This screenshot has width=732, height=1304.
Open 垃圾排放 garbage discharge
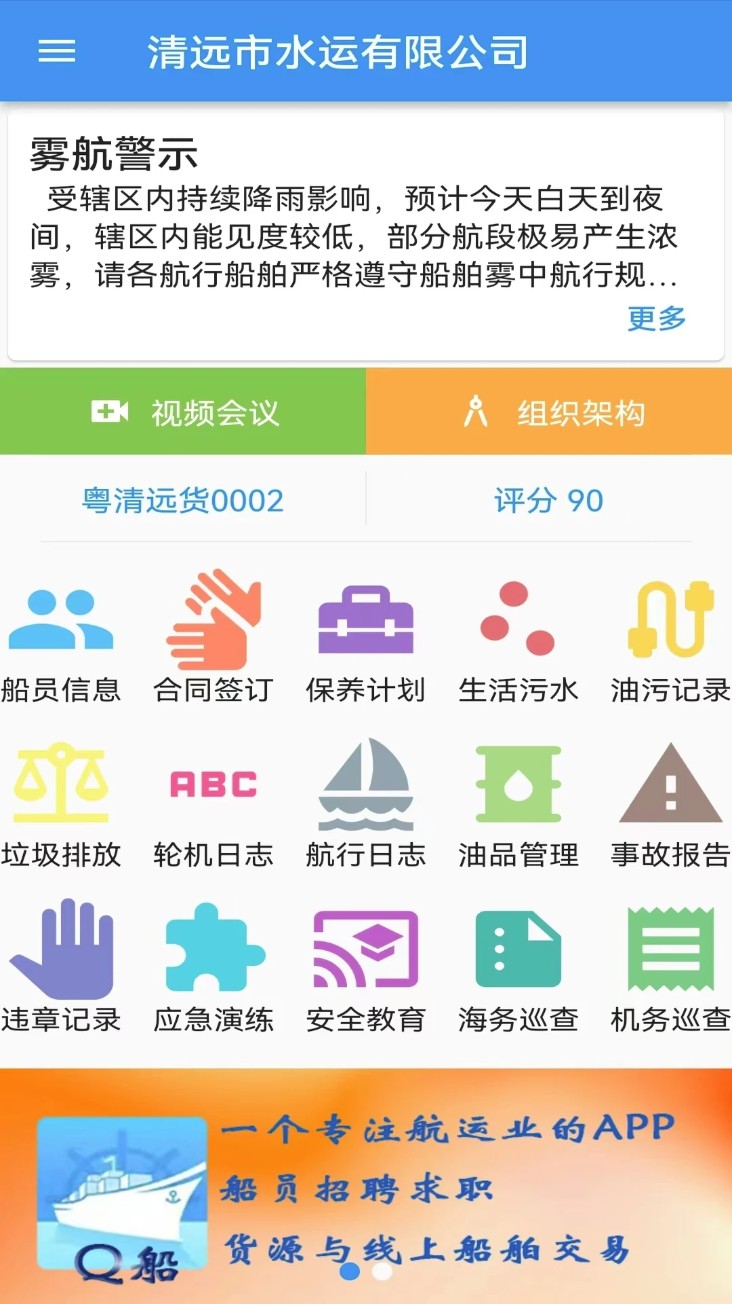tap(61, 806)
